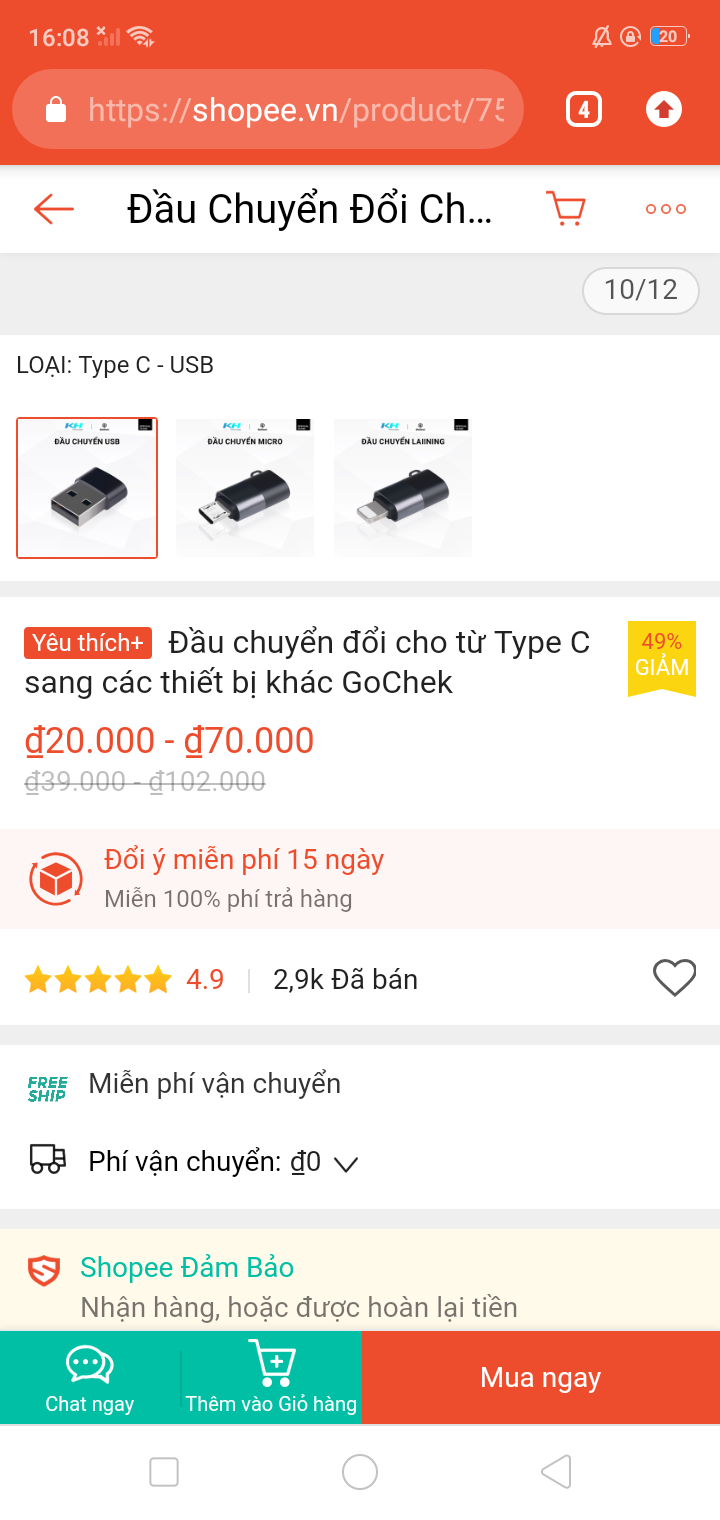Choose the Lightning adapter variant

(x=403, y=488)
